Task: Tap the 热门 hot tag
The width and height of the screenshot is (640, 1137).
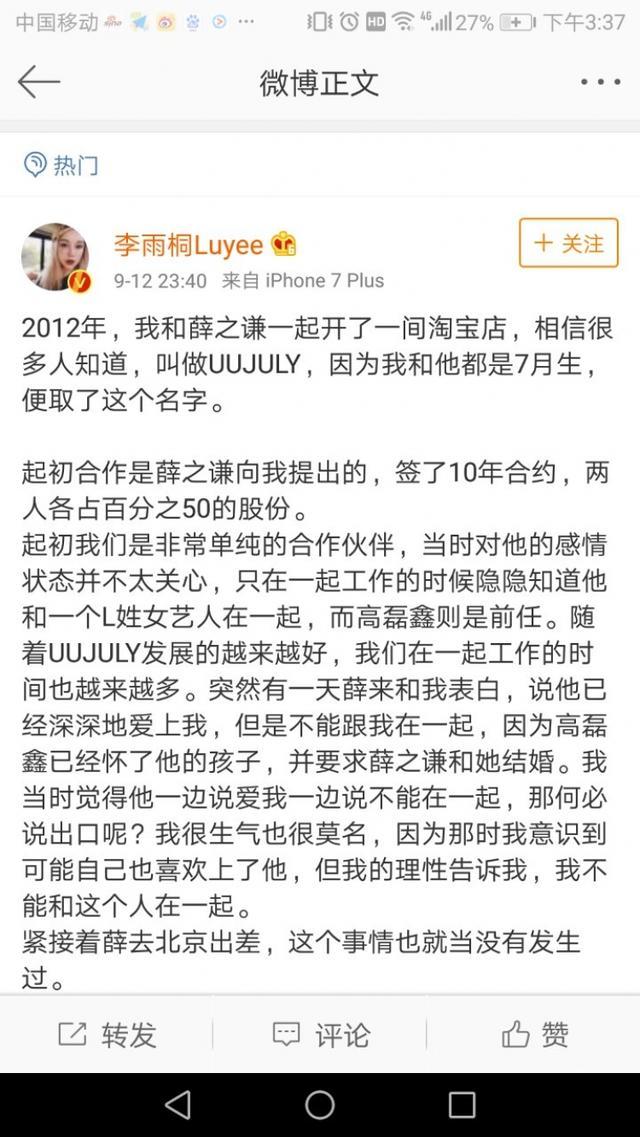Action: point(62,165)
